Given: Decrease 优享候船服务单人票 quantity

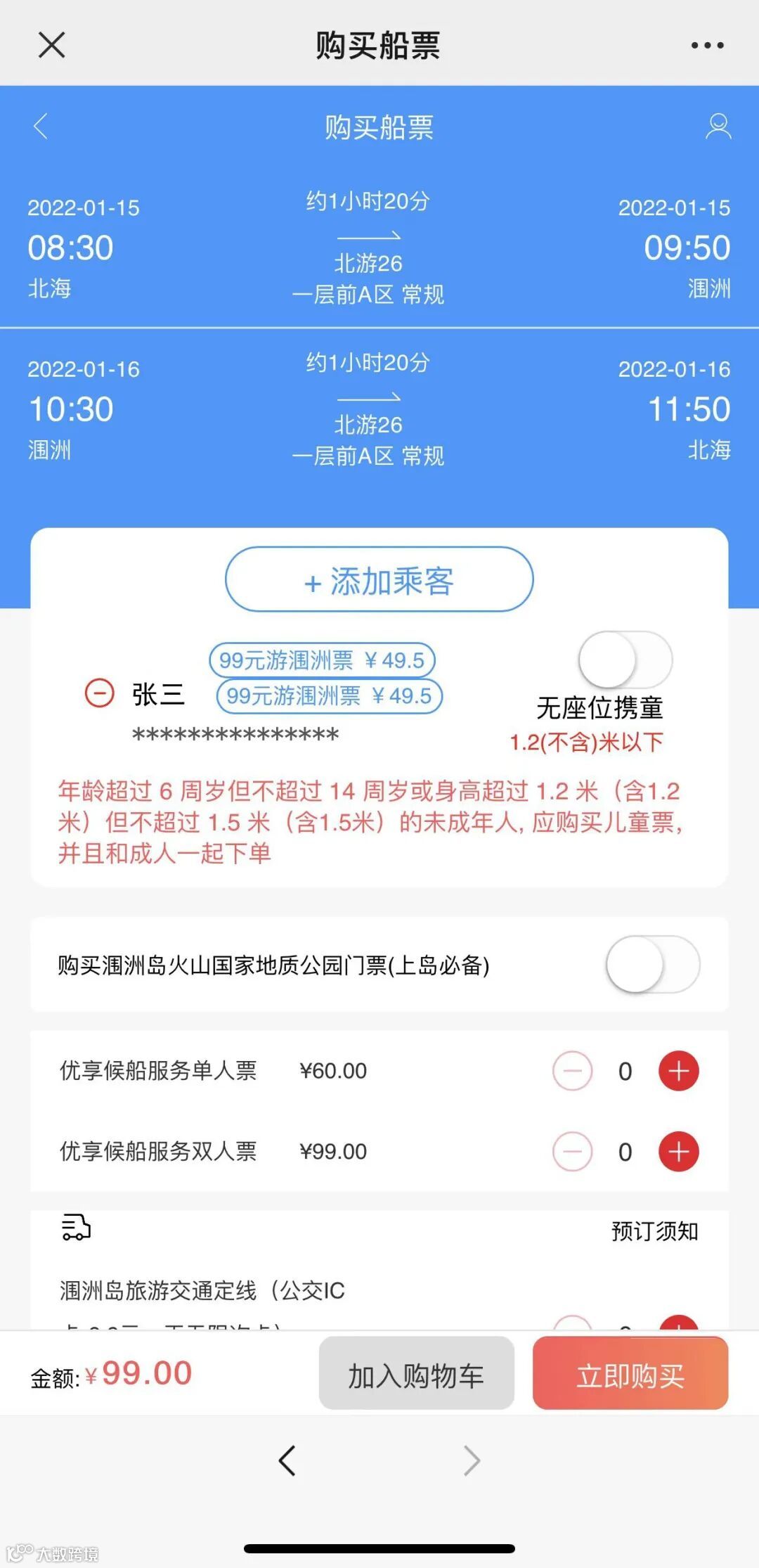Looking at the screenshot, I should click(573, 1071).
